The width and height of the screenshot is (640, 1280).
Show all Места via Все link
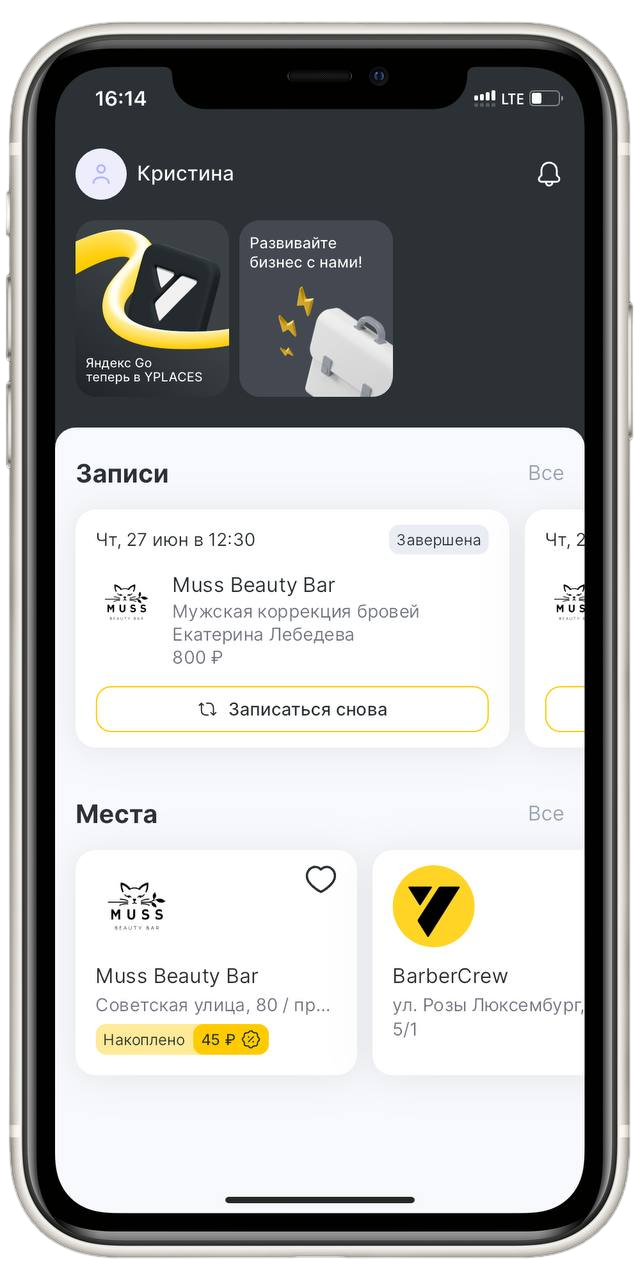click(x=546, y=814)
